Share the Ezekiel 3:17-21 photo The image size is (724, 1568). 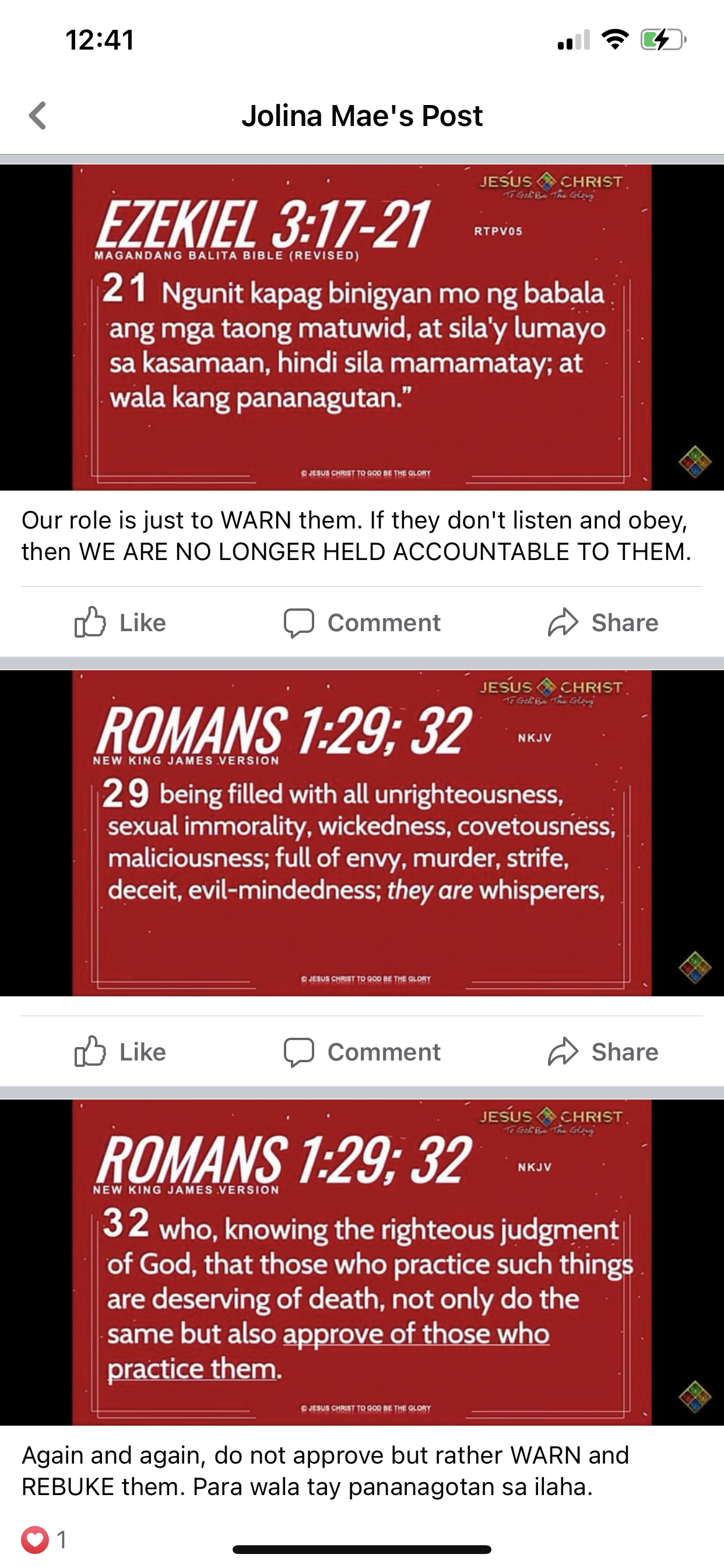(603, 622)
